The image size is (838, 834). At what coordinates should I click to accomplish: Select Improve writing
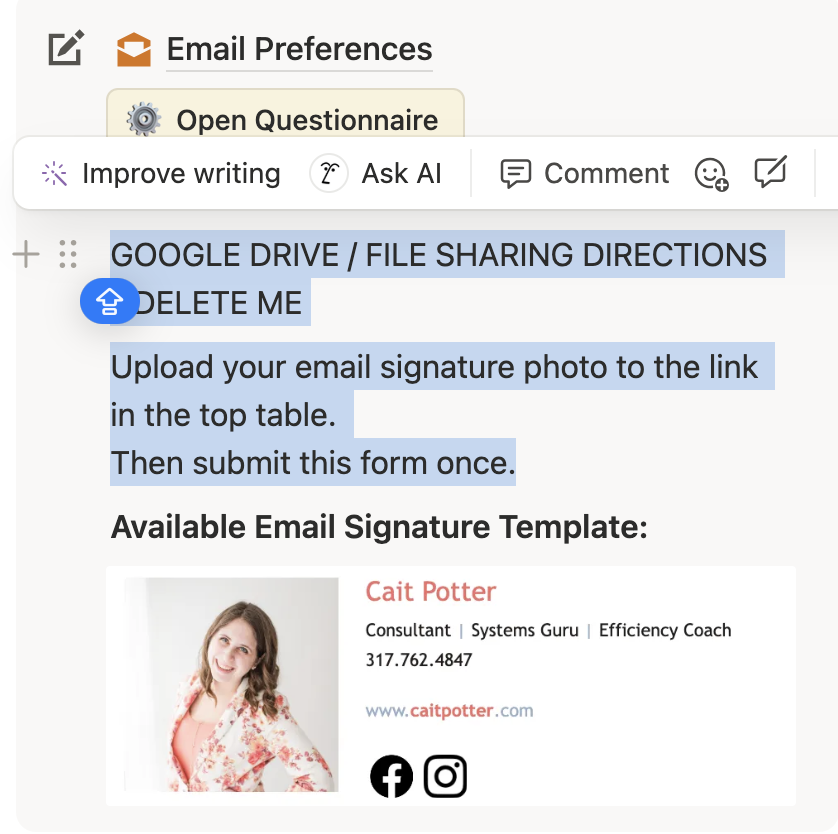point(160,174)
